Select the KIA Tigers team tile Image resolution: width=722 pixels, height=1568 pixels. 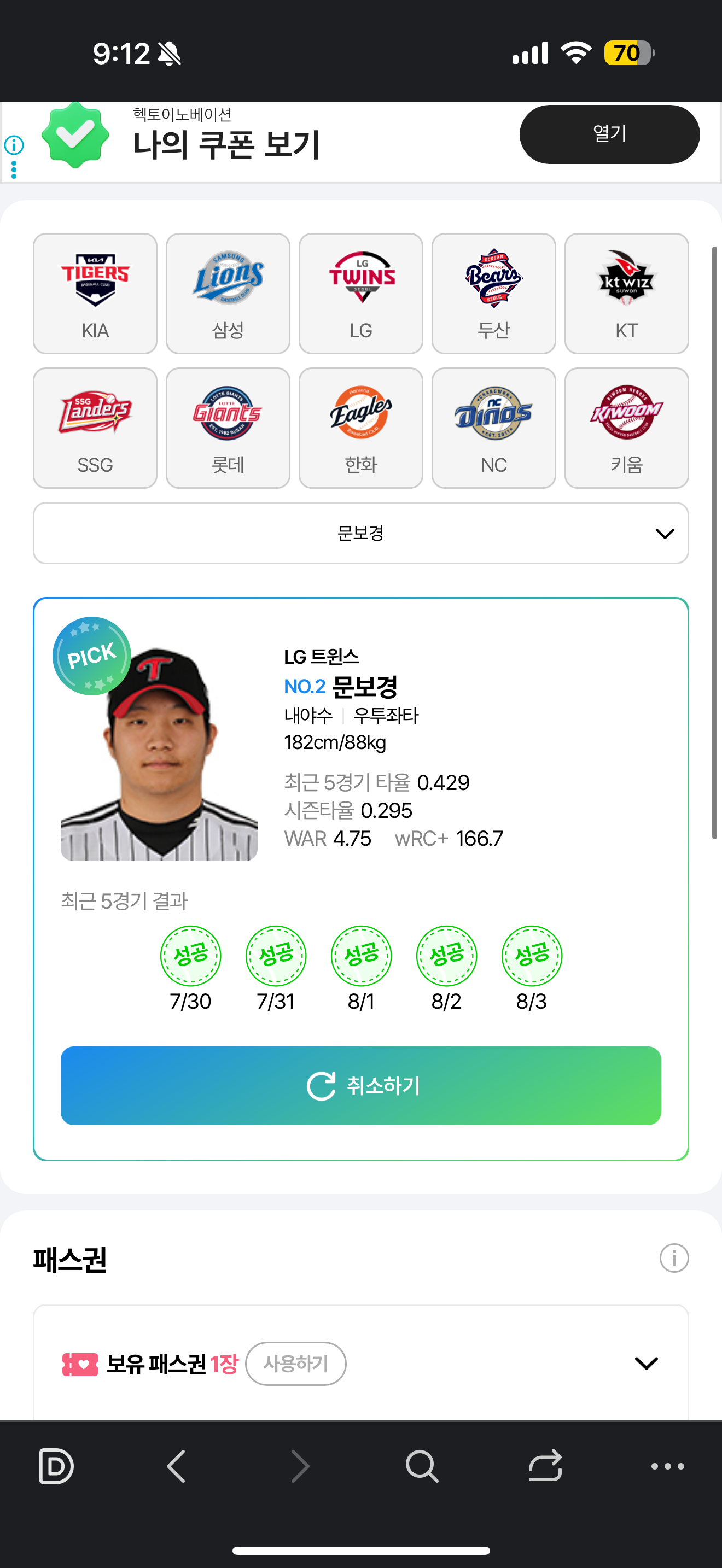tap(95, 294)
